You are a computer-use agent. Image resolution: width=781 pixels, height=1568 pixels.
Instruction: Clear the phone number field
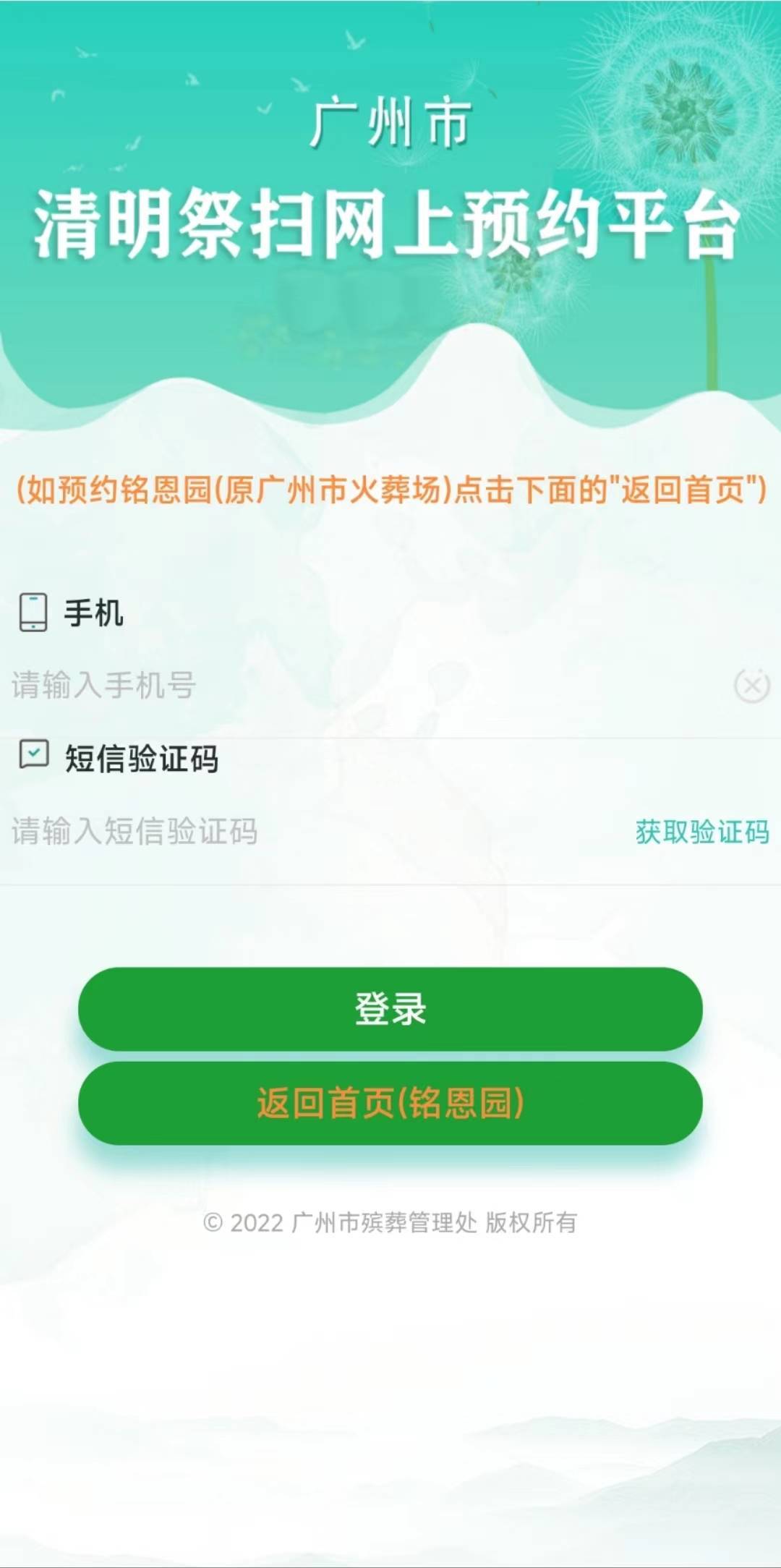(x=751, y=685)
